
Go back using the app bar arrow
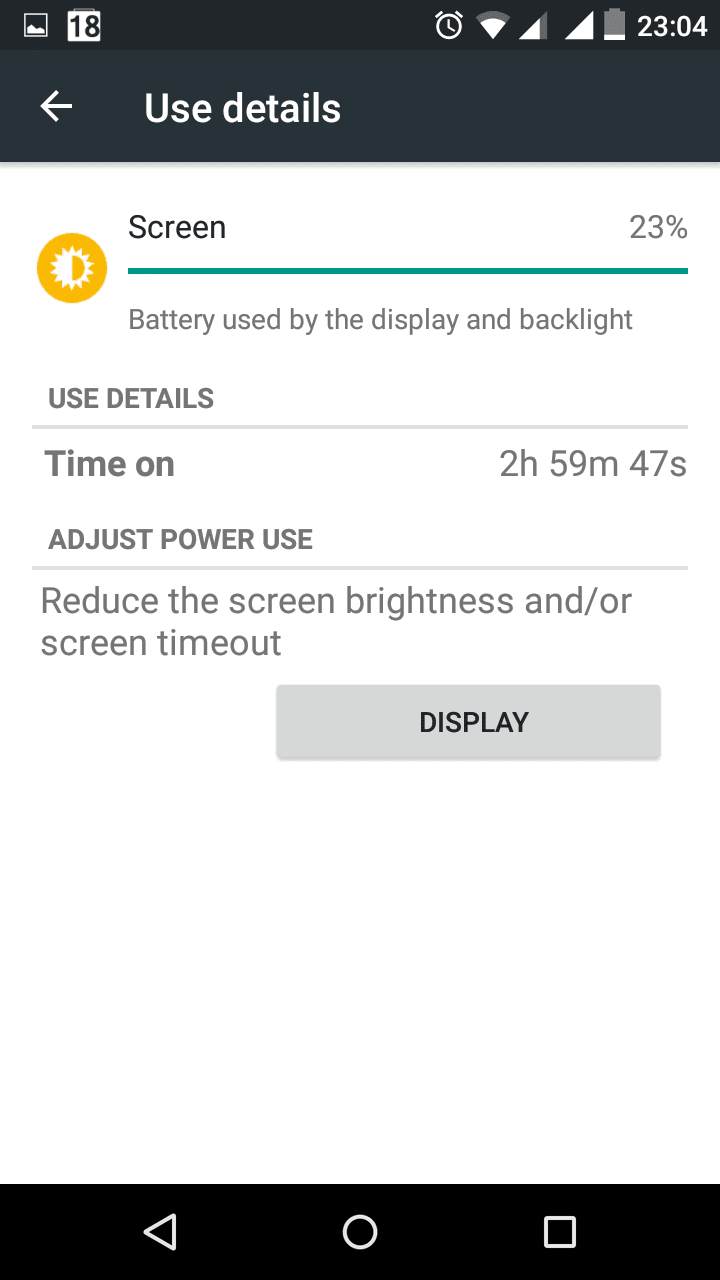tap(56, 107)
